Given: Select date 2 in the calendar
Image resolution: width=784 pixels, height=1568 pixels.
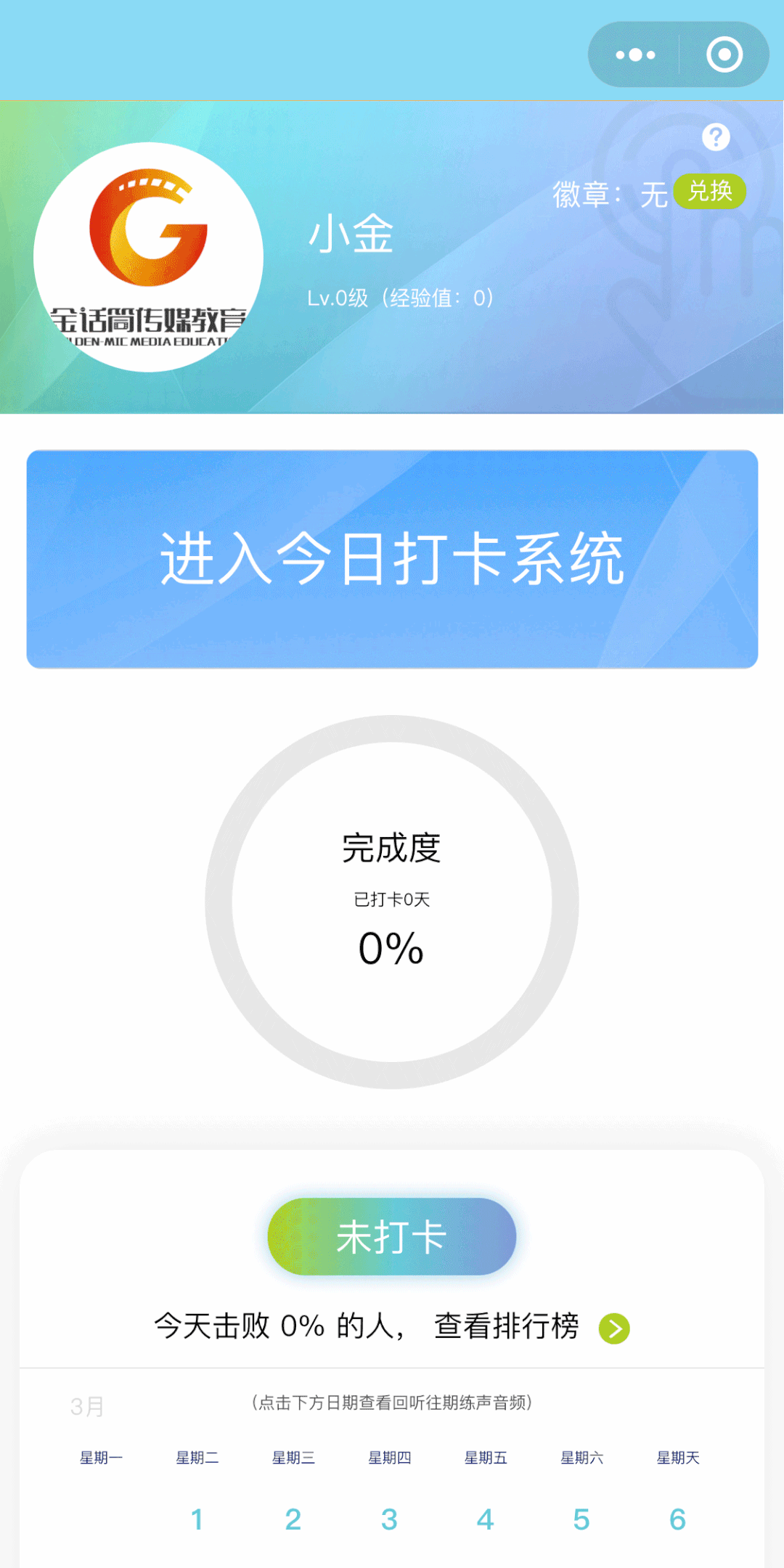Looking at the screenshot, I should tap(293, 1519).
